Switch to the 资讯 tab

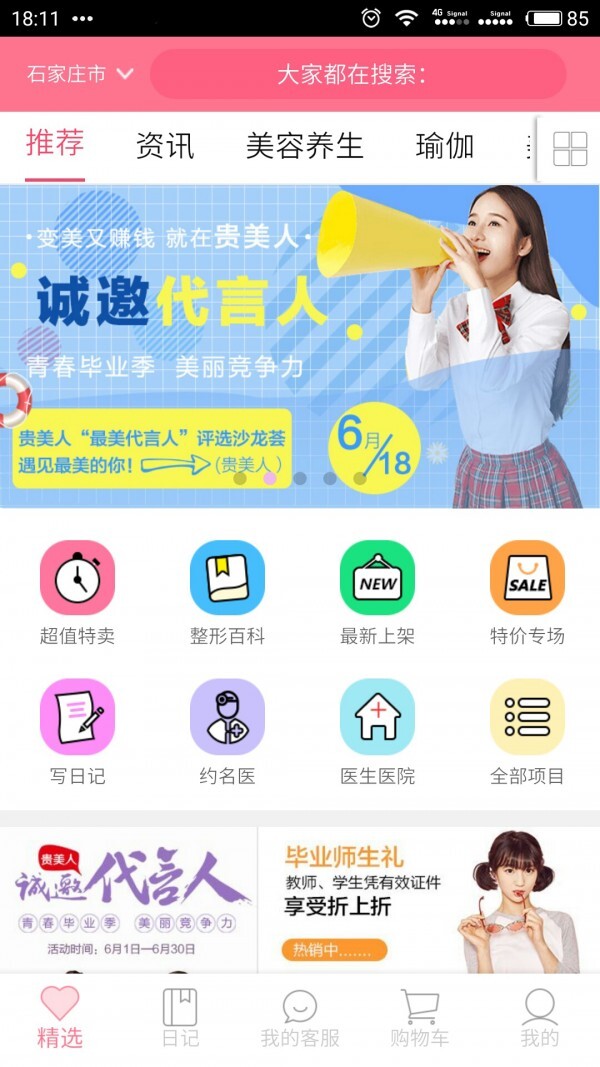(165, 146)
